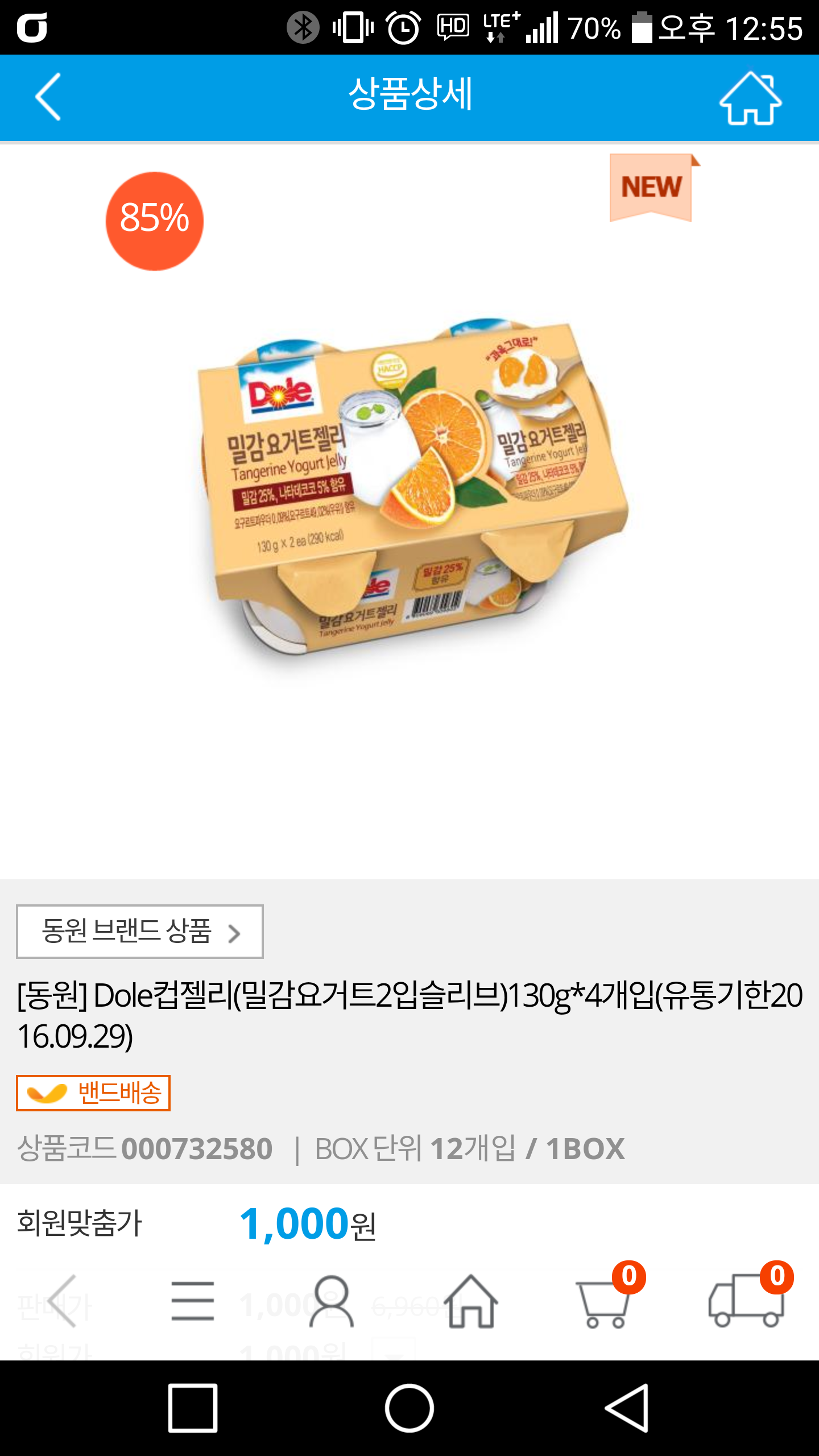
Task: Open delivery truck tracking icon
Action: [x=746, y=1302]
